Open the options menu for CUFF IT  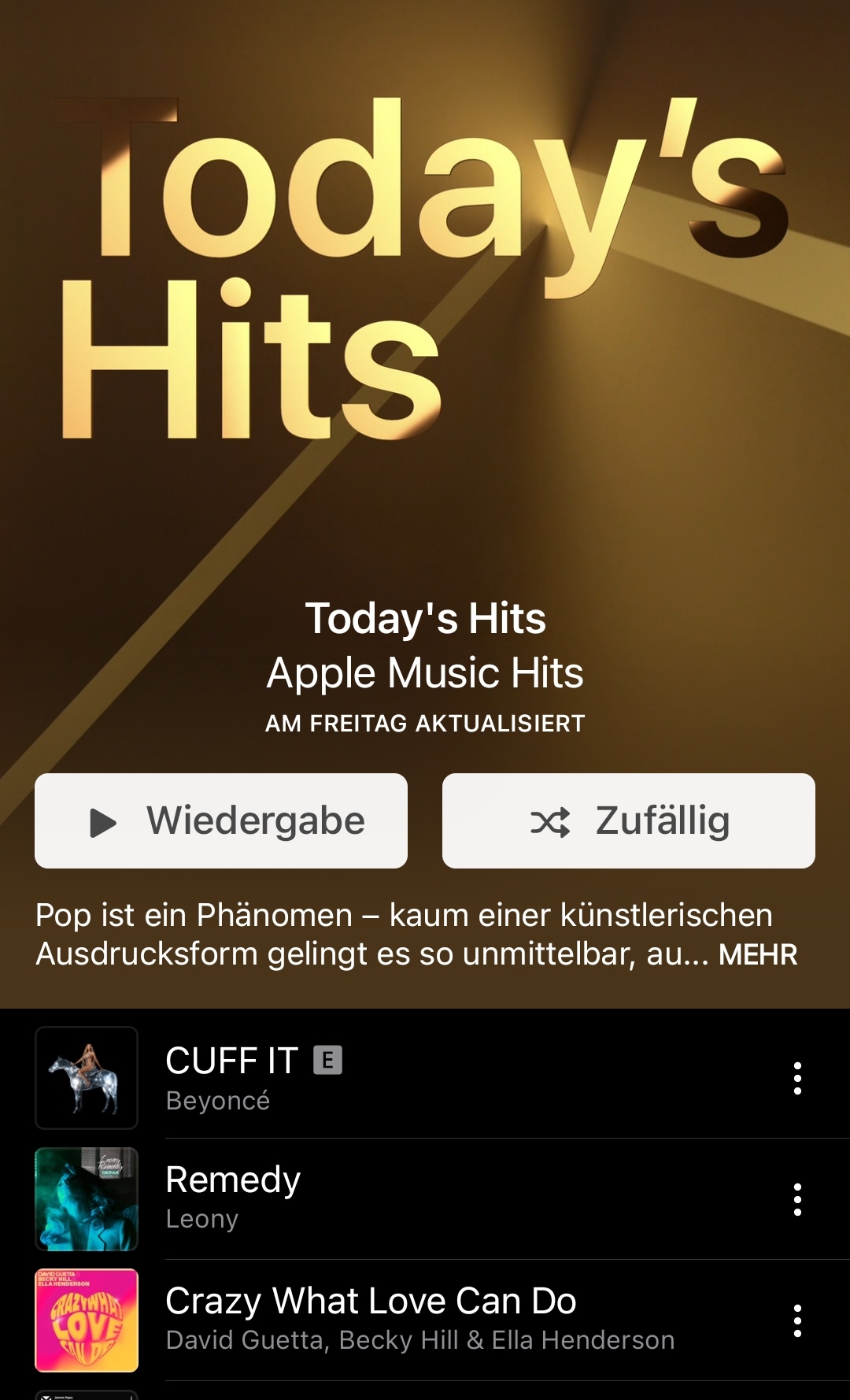(x=797, y=1078)
